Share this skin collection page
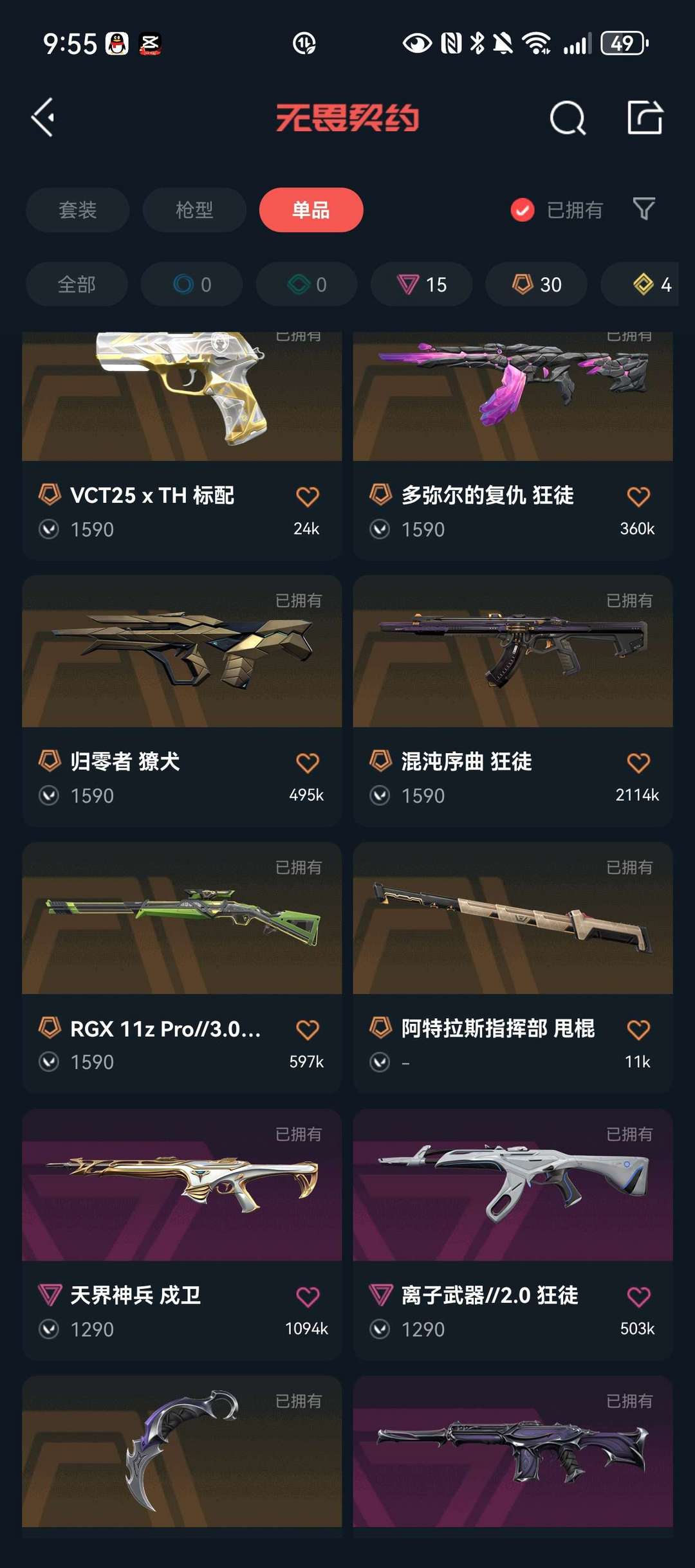Image resolution: width=695 pixels, height=1568 pixels. 644,118
